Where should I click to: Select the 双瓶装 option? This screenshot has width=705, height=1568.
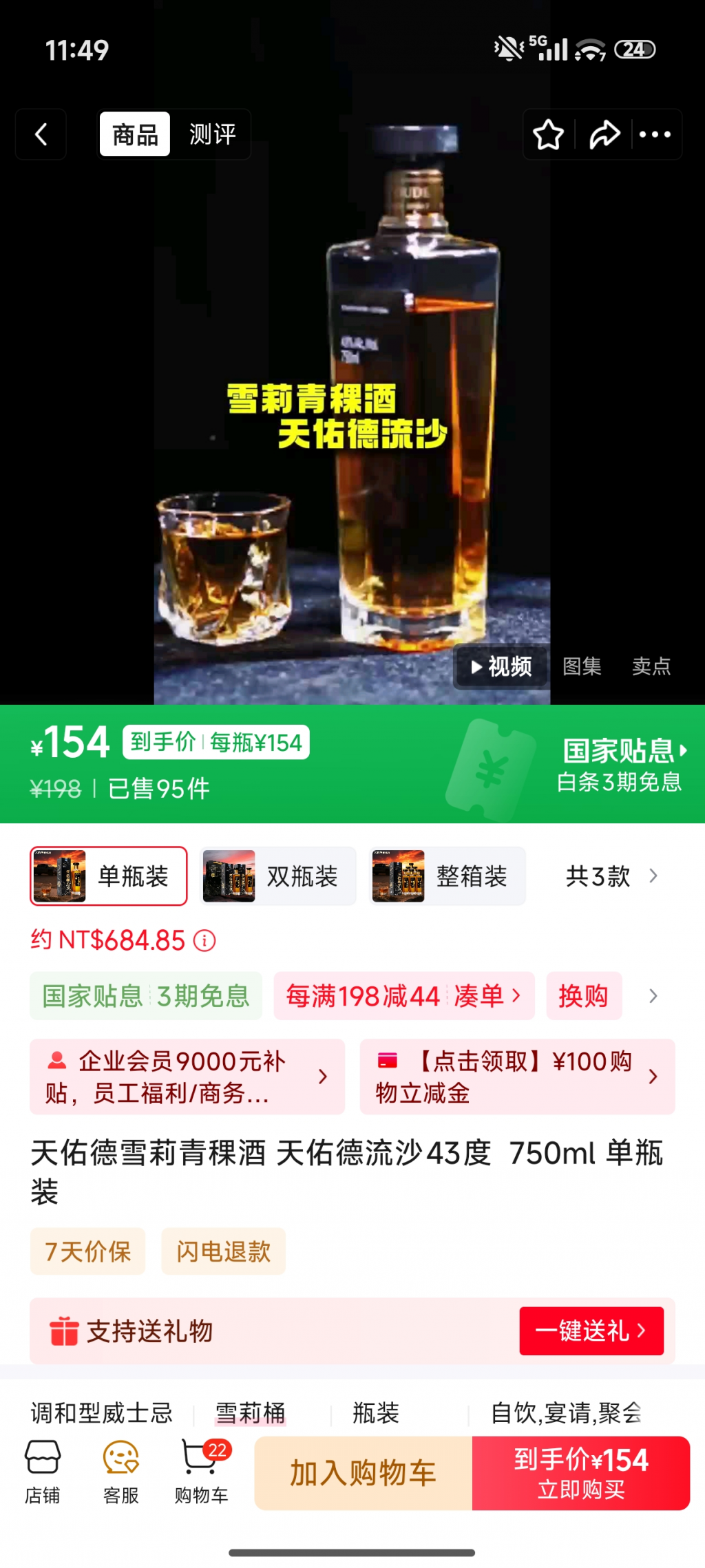(x=278, y=876)
